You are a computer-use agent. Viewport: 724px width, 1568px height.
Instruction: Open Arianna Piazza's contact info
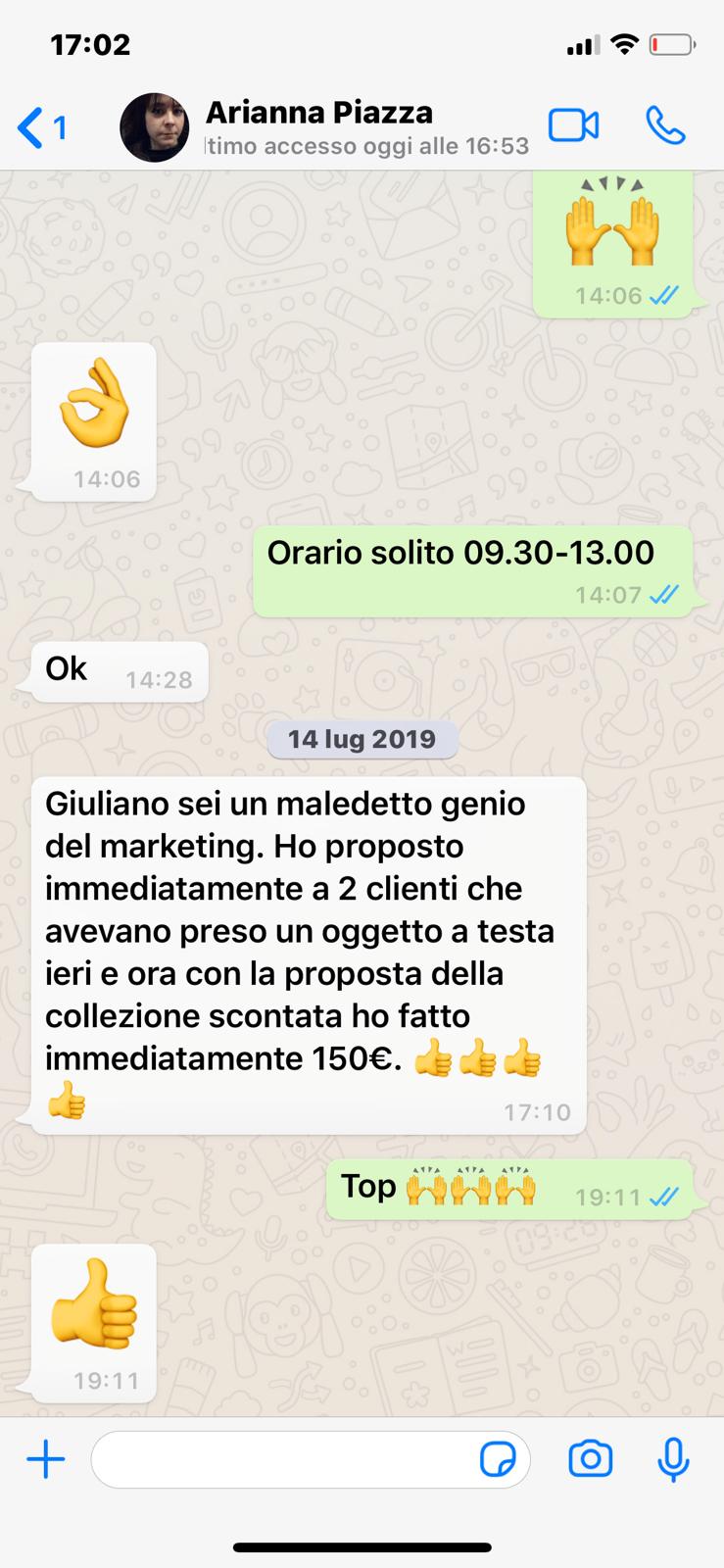pyautogui.click(x=367, y=128)
